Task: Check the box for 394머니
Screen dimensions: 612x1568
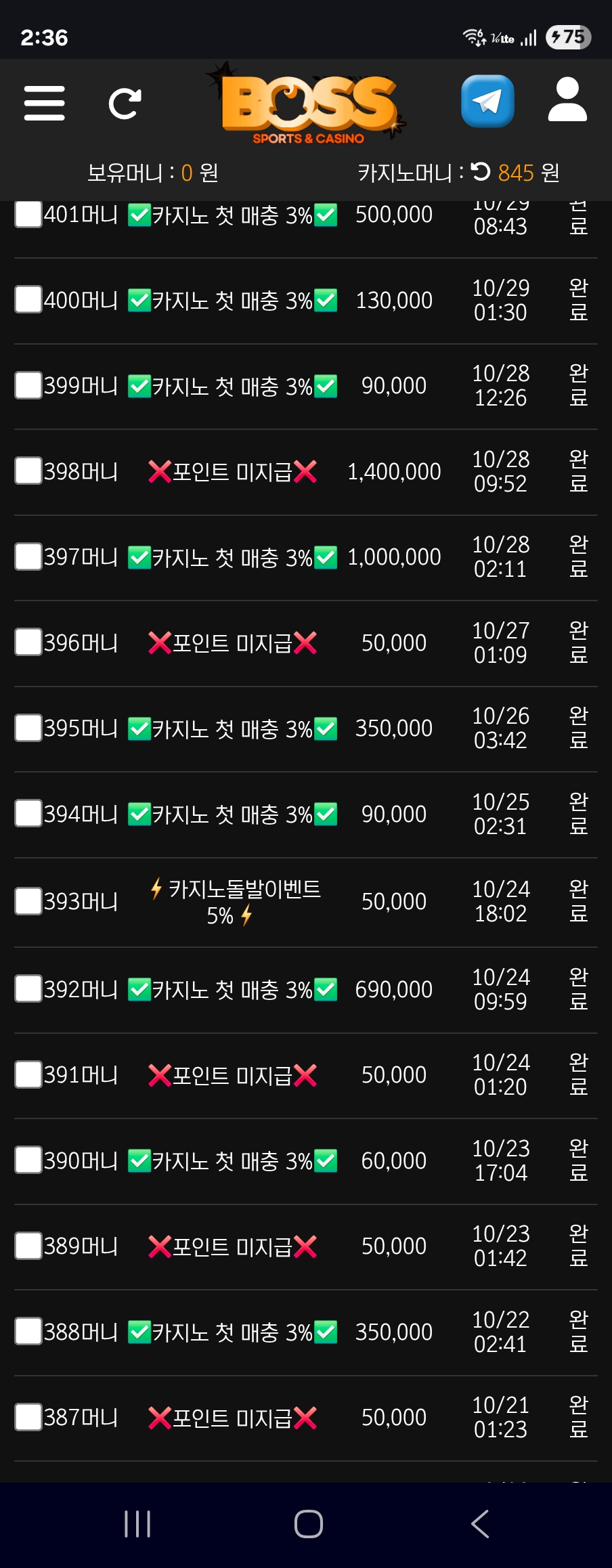Action: pos(28,813)
